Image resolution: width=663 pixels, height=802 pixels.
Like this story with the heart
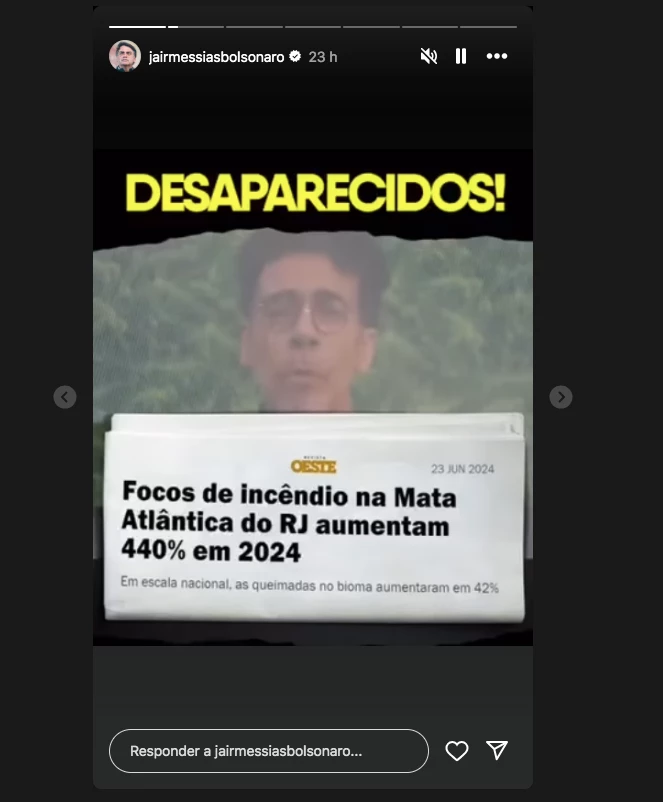tap(457, 751)
